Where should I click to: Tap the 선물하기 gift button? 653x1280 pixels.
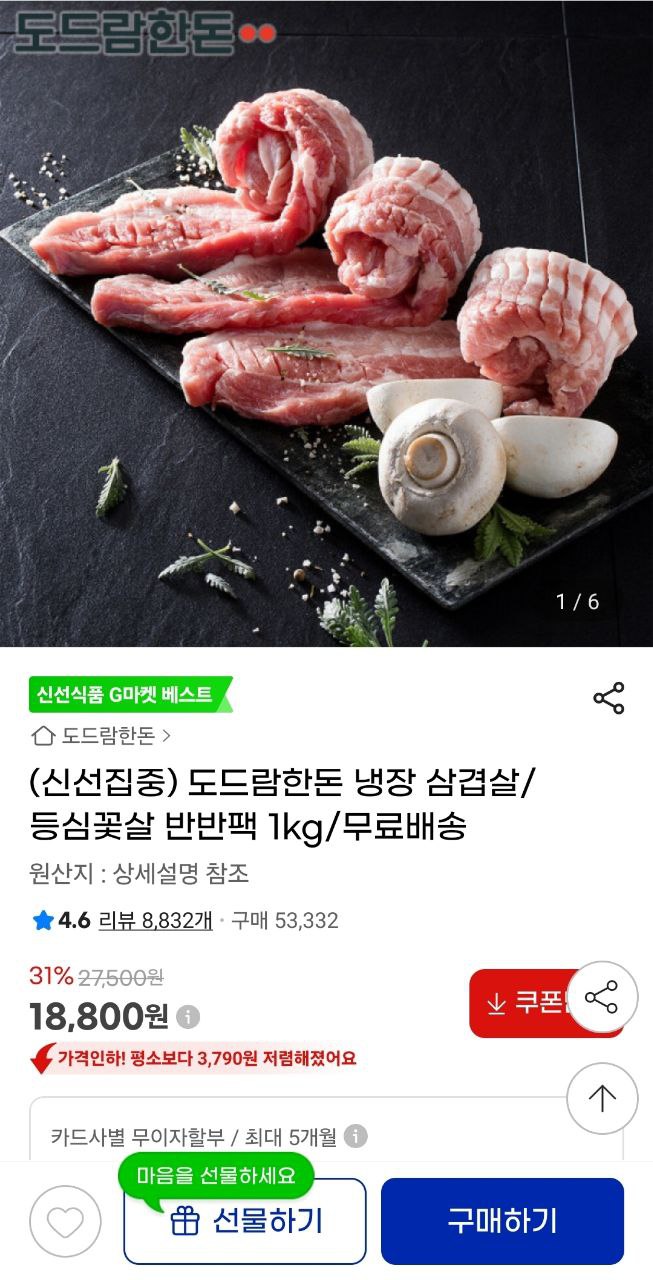[245, 1221]
